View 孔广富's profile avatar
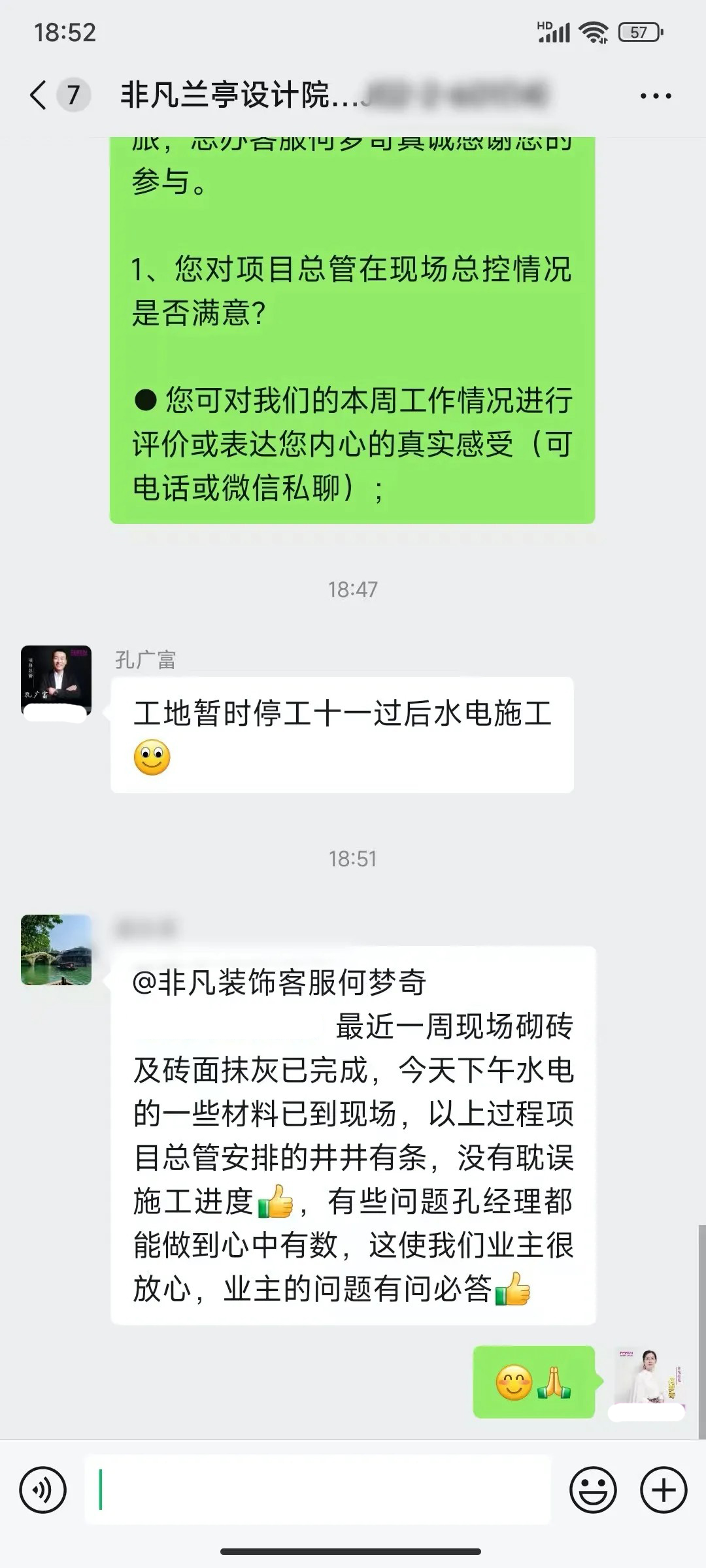 click(x=56, y=681)
